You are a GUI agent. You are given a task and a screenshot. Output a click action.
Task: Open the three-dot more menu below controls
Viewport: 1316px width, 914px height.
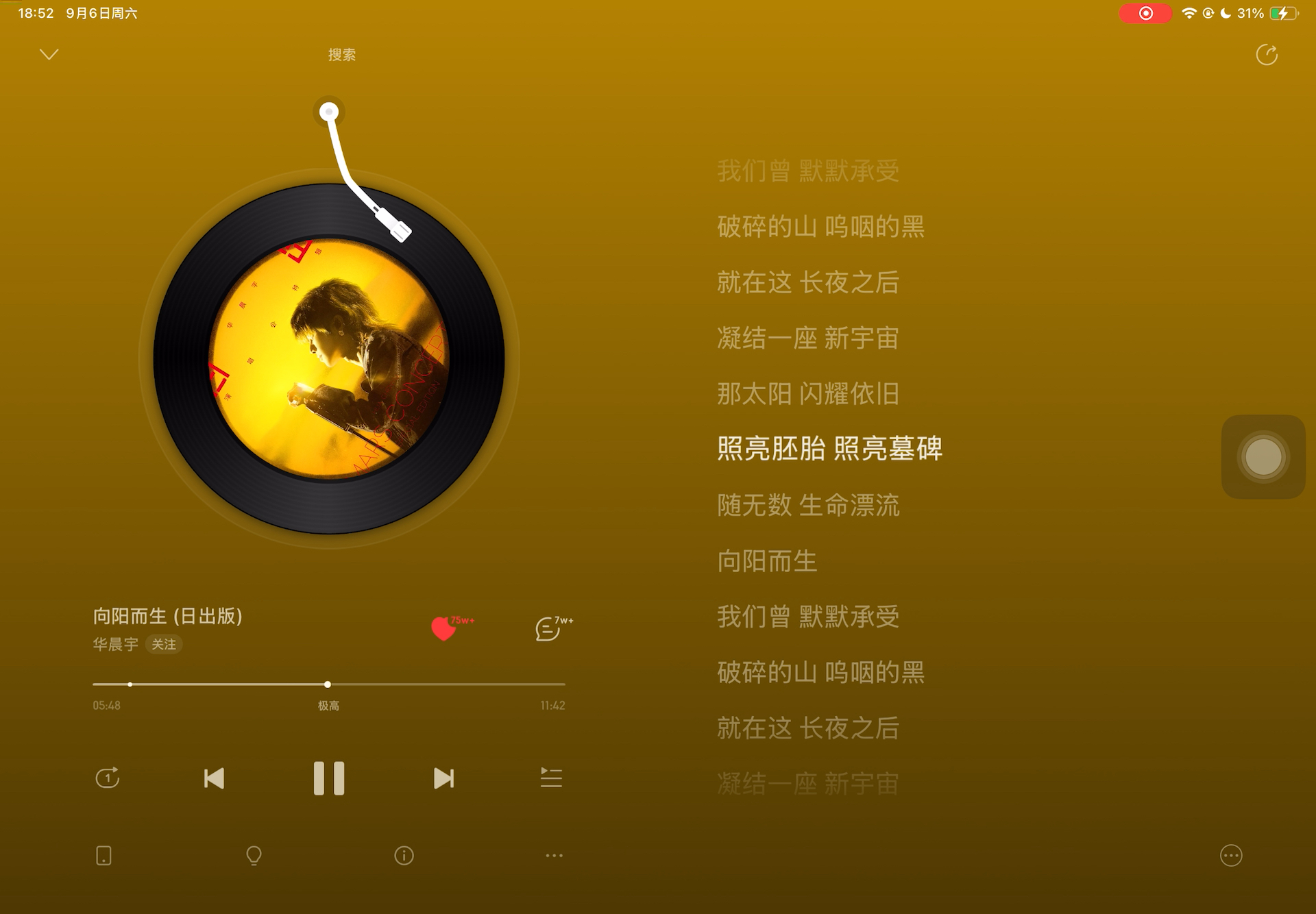(554, 855)
